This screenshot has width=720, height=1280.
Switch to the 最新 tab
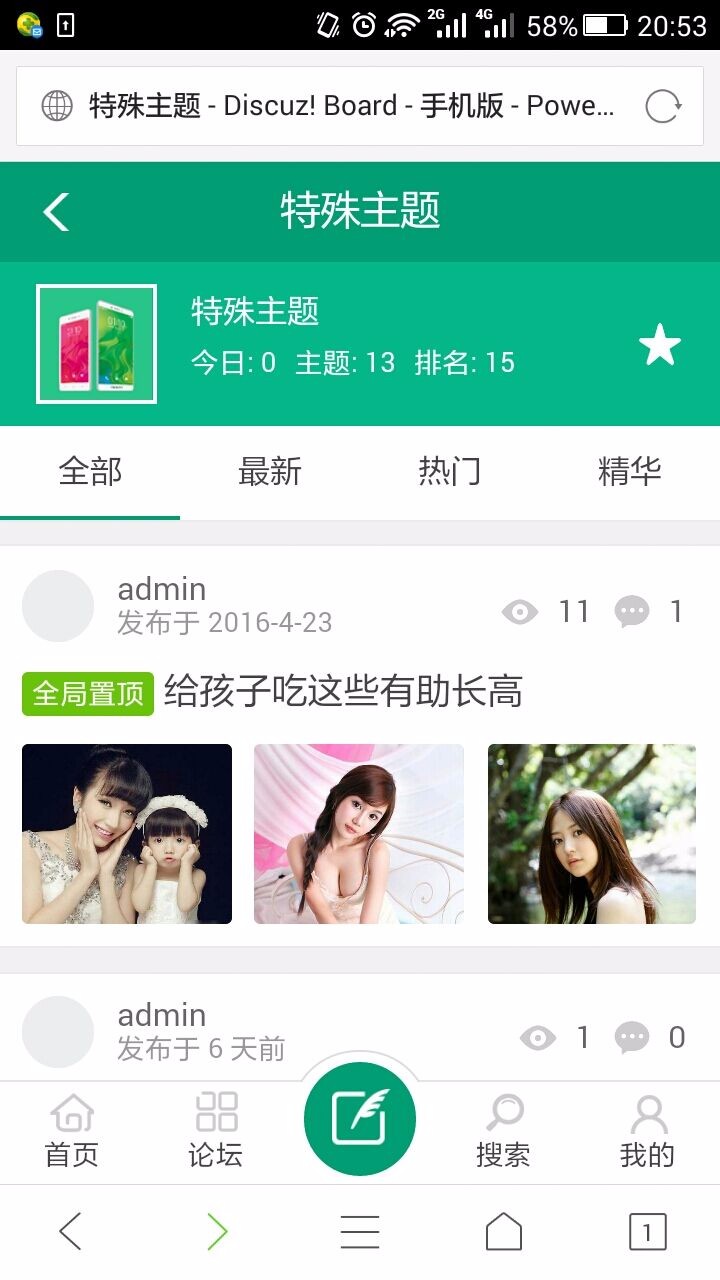pos(270,472)
